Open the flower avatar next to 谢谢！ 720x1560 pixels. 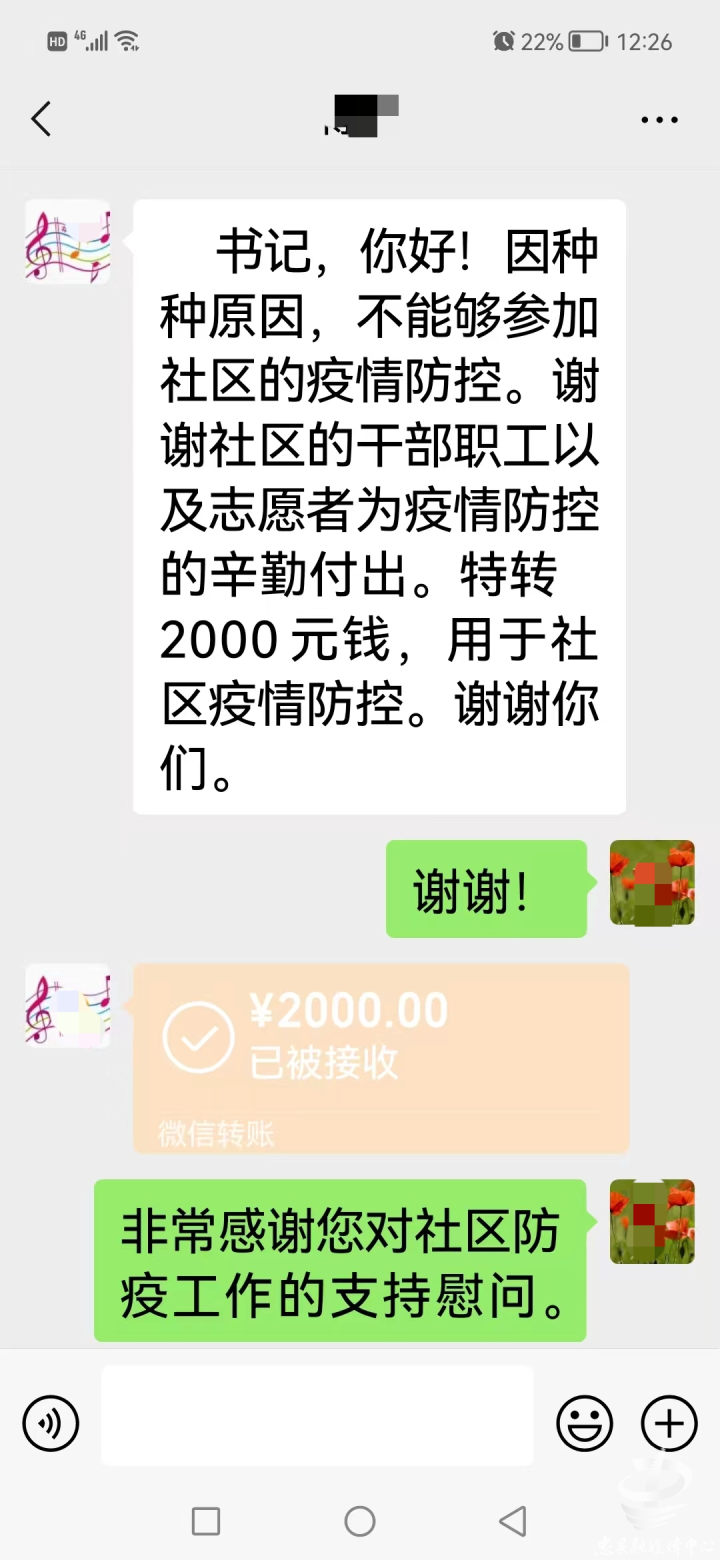(x=652, y=882)
